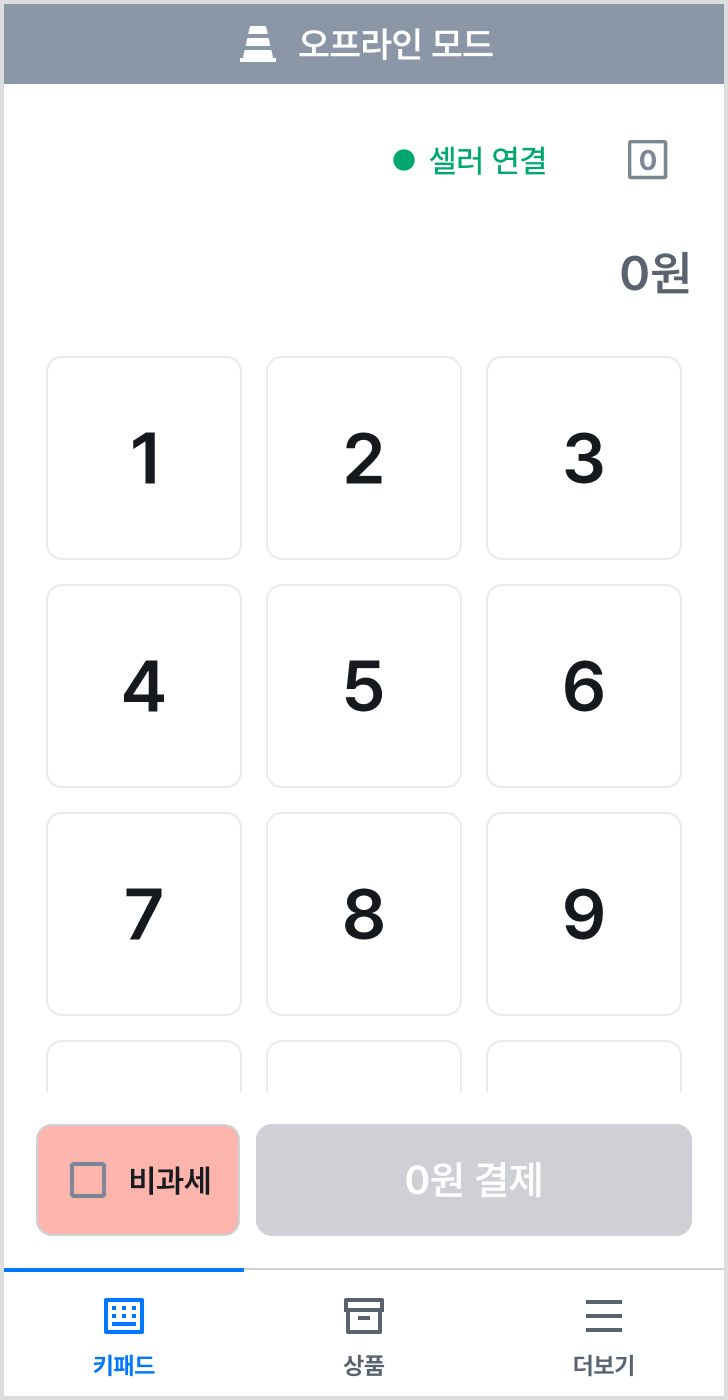Viewport: 728px width, 1400px height.
Task: Open the 더보기 tab
Action: coord(604,1334)
